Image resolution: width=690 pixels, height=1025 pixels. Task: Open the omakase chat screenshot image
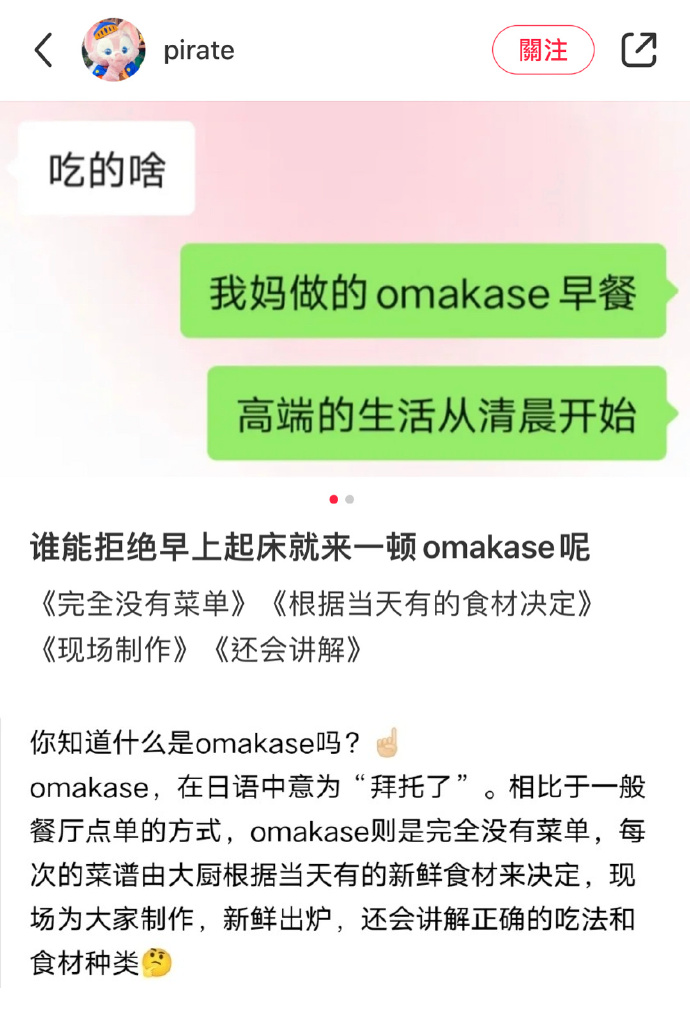[x=345, y=290]
